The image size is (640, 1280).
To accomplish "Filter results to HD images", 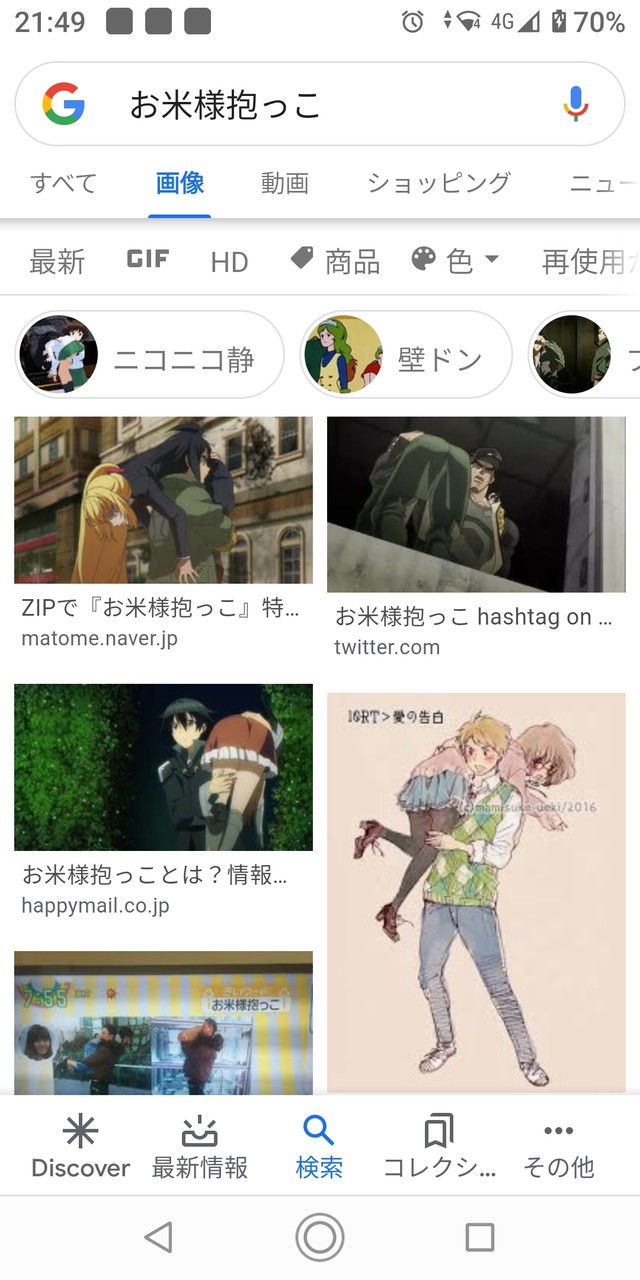I will pyautogui.click(x=229, y=262).
